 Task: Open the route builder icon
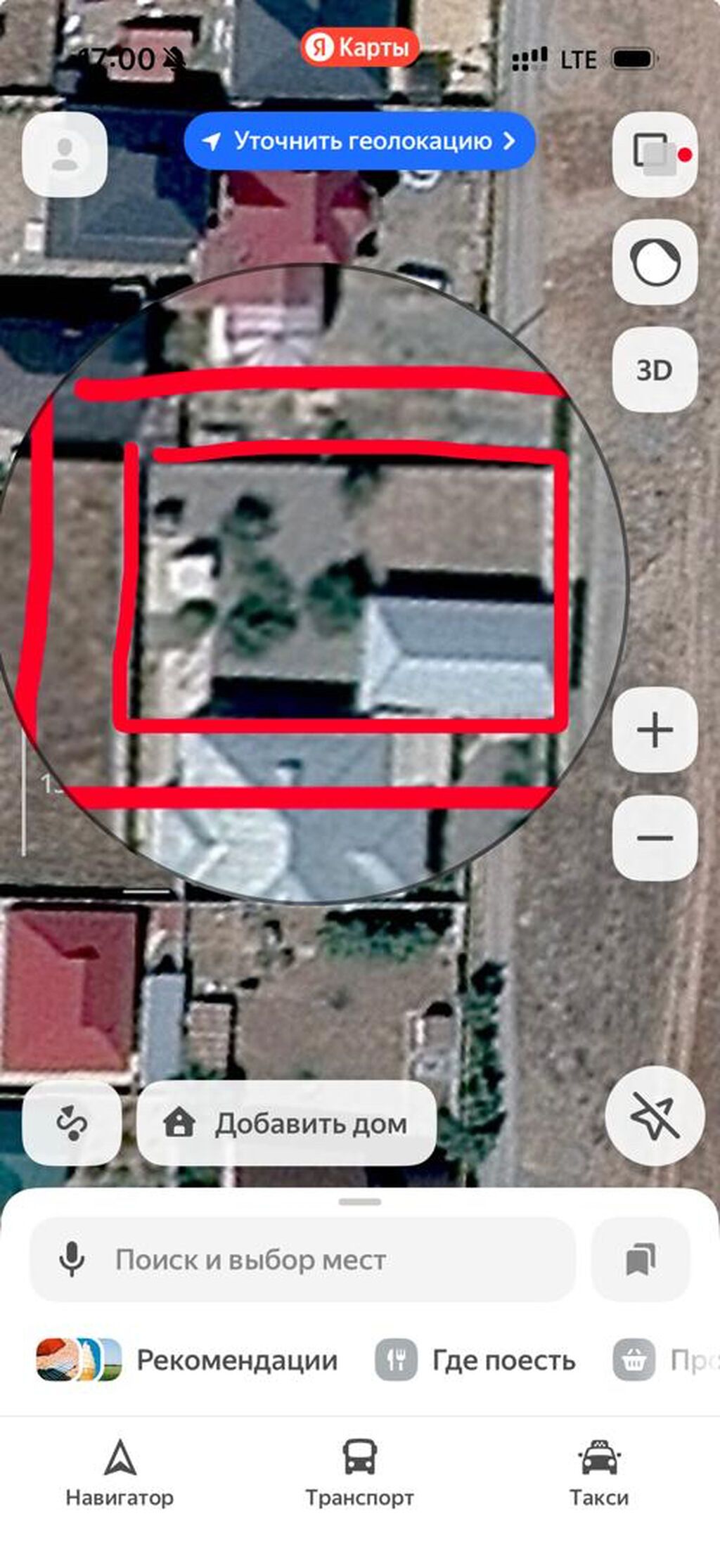pos(72,1123)
